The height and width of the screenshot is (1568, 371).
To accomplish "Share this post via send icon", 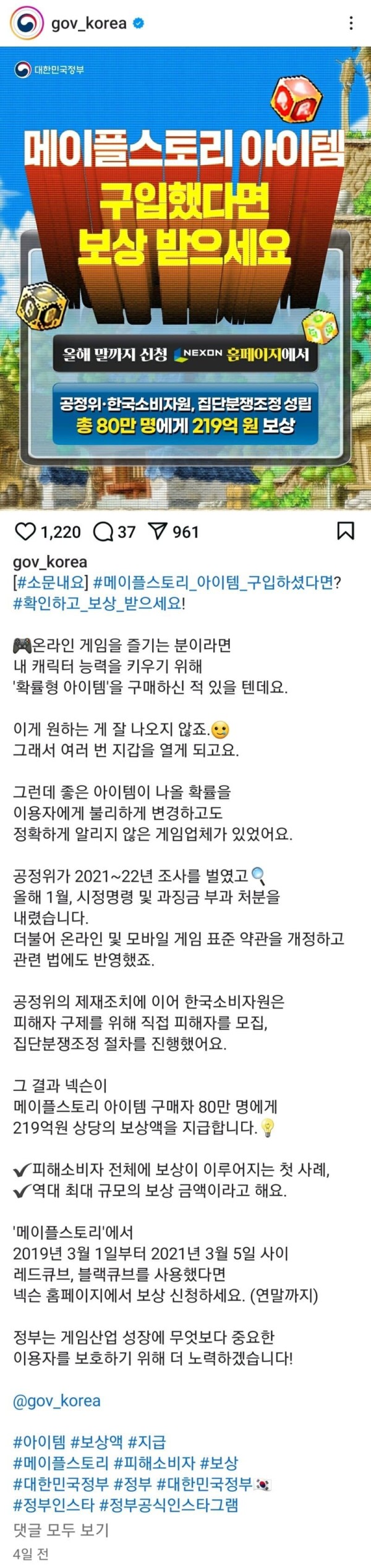I will tap(159, 532).
